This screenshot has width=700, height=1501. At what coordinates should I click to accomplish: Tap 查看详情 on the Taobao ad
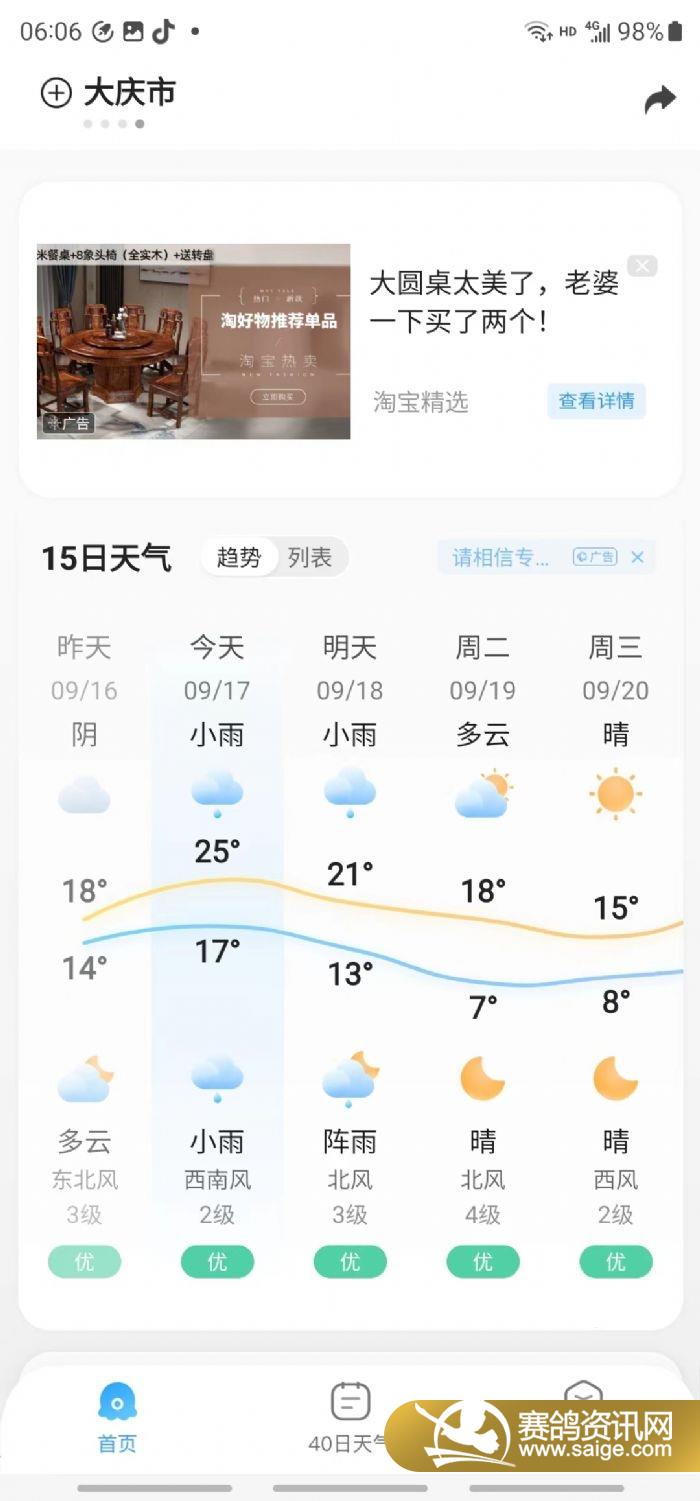[596, 401]
